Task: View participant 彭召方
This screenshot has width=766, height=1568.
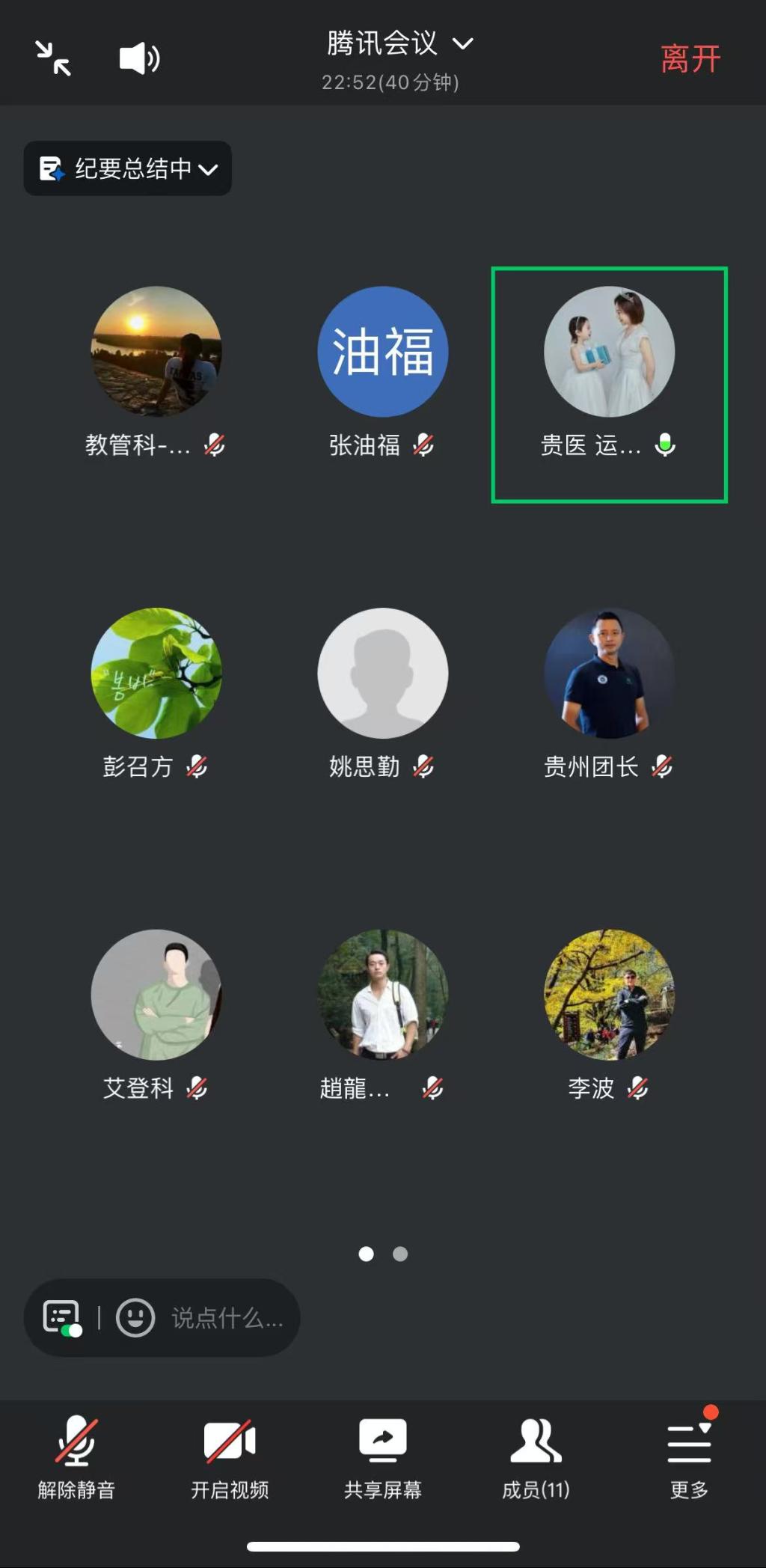Action: [156, 673]
